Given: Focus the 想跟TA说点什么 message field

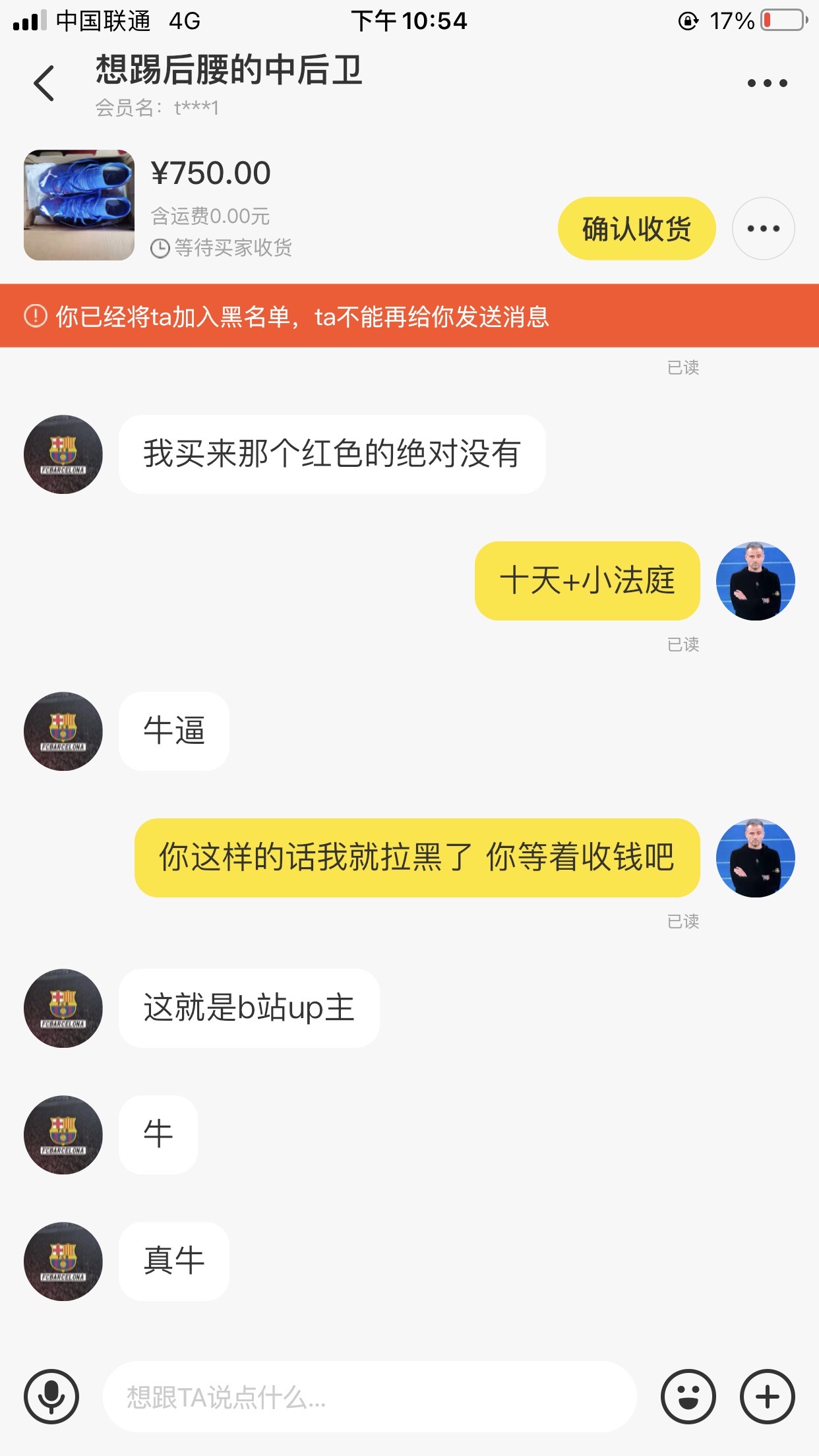Looking at the screenshot, I should pyautogui.click(x=369, y=1396).
